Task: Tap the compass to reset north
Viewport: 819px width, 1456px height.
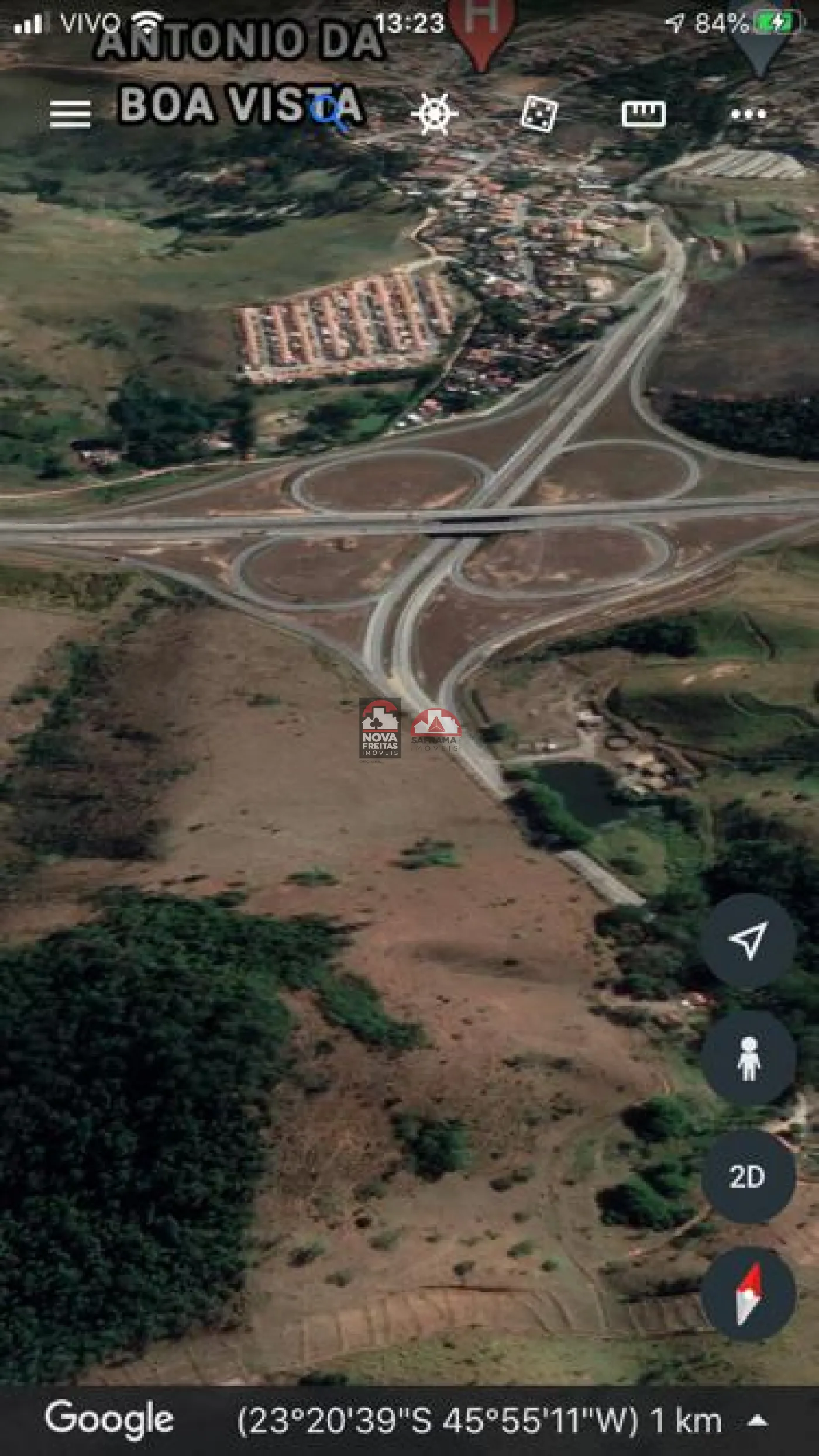Action: [x=748, y=1294]
